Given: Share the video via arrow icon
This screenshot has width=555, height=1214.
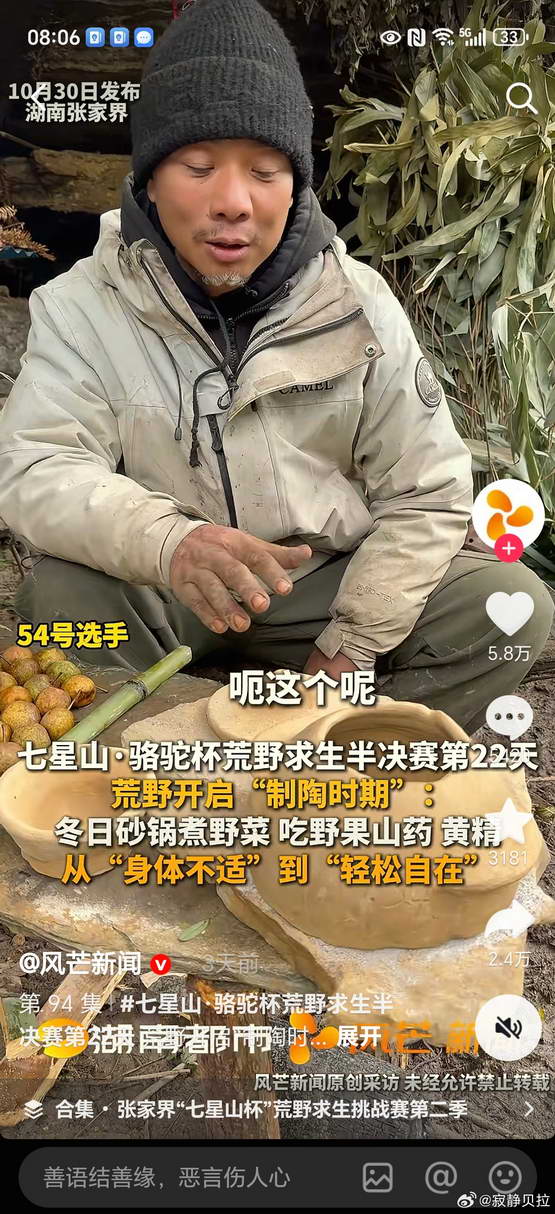Looking at the screenshot, I should tap(509, 922).
